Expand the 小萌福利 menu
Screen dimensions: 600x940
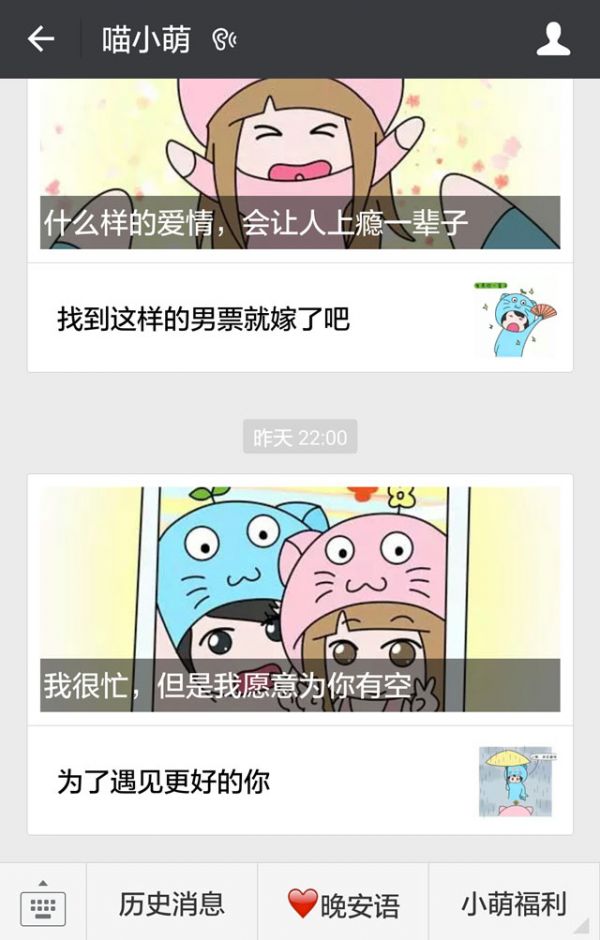514,903
